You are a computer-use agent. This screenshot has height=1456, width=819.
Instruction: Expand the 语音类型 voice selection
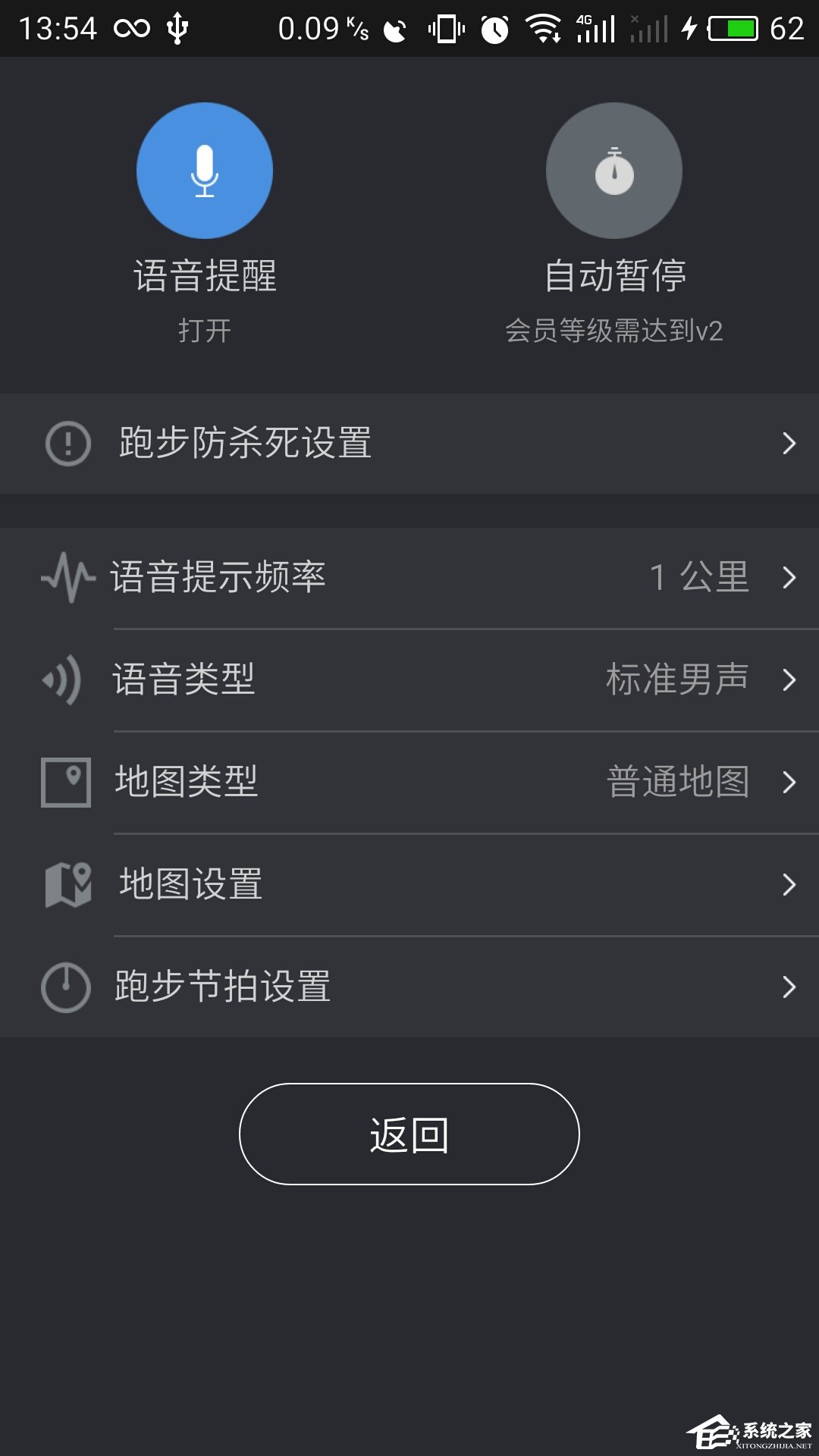409,680
